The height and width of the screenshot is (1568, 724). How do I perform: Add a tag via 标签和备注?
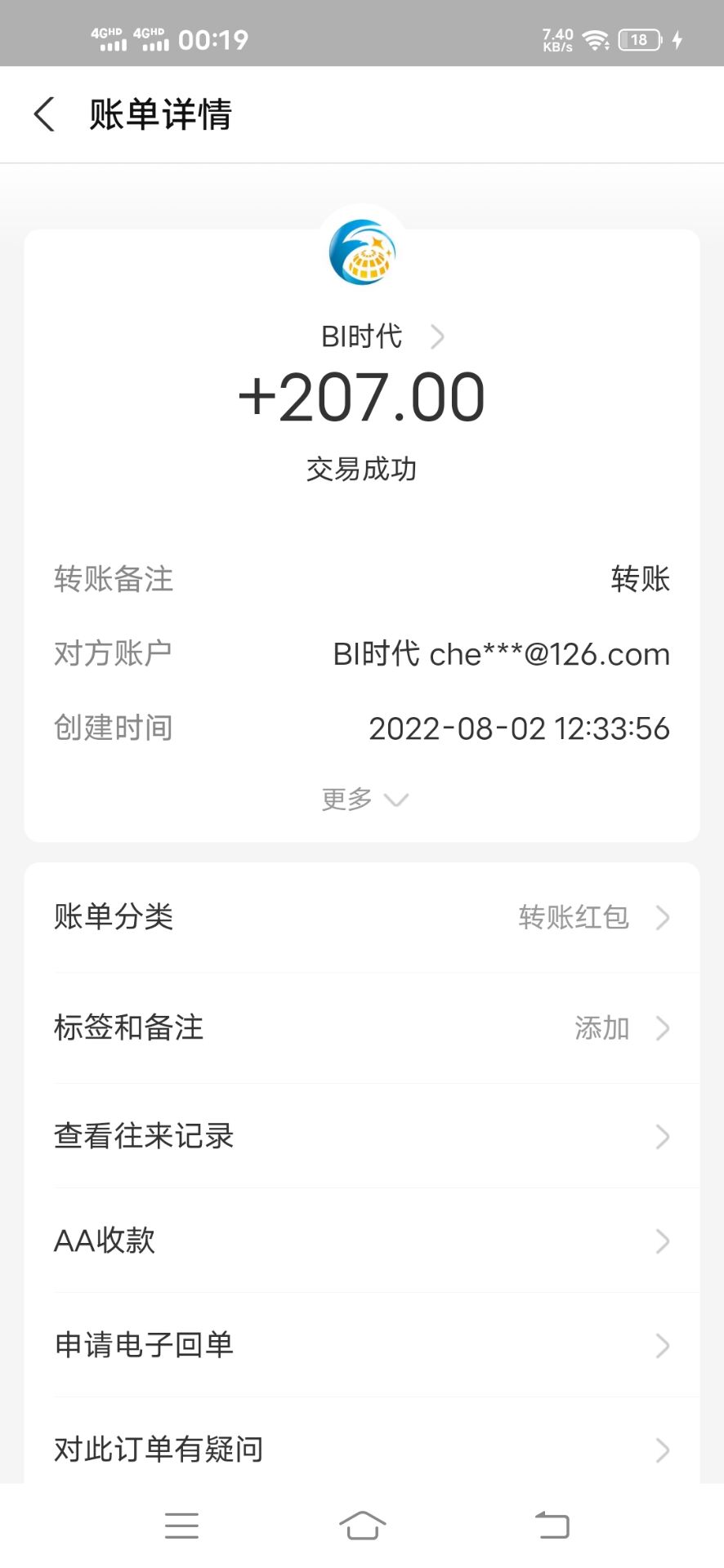362,1028
